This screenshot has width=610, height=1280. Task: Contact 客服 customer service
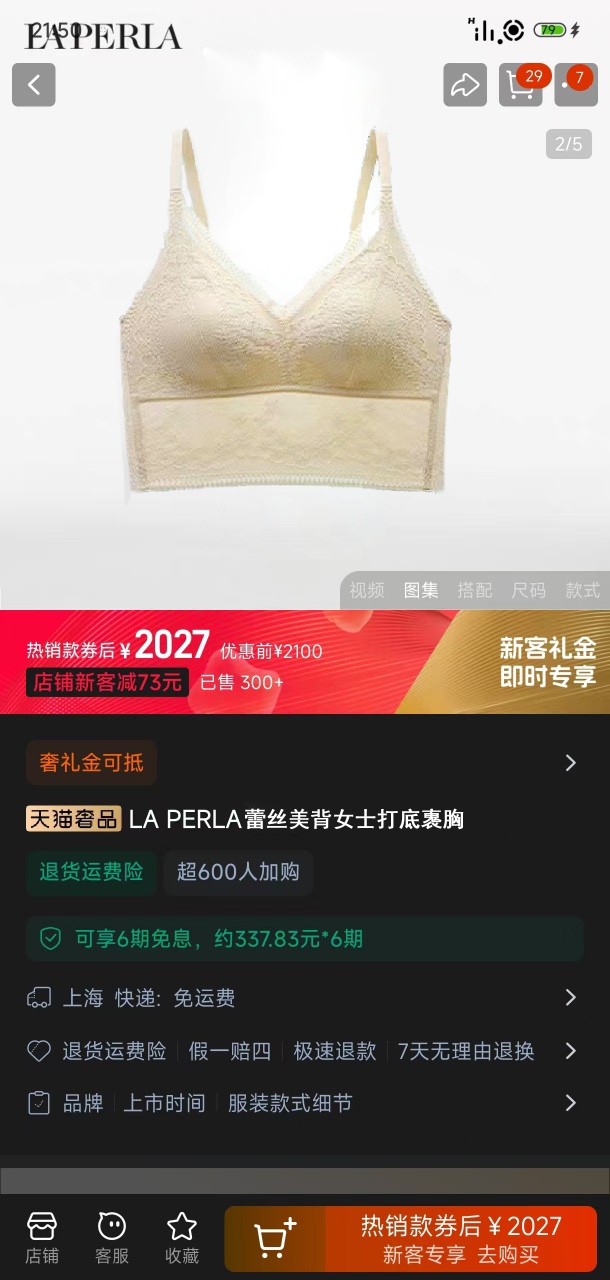pyautogui.click(x=112, y=1238)
